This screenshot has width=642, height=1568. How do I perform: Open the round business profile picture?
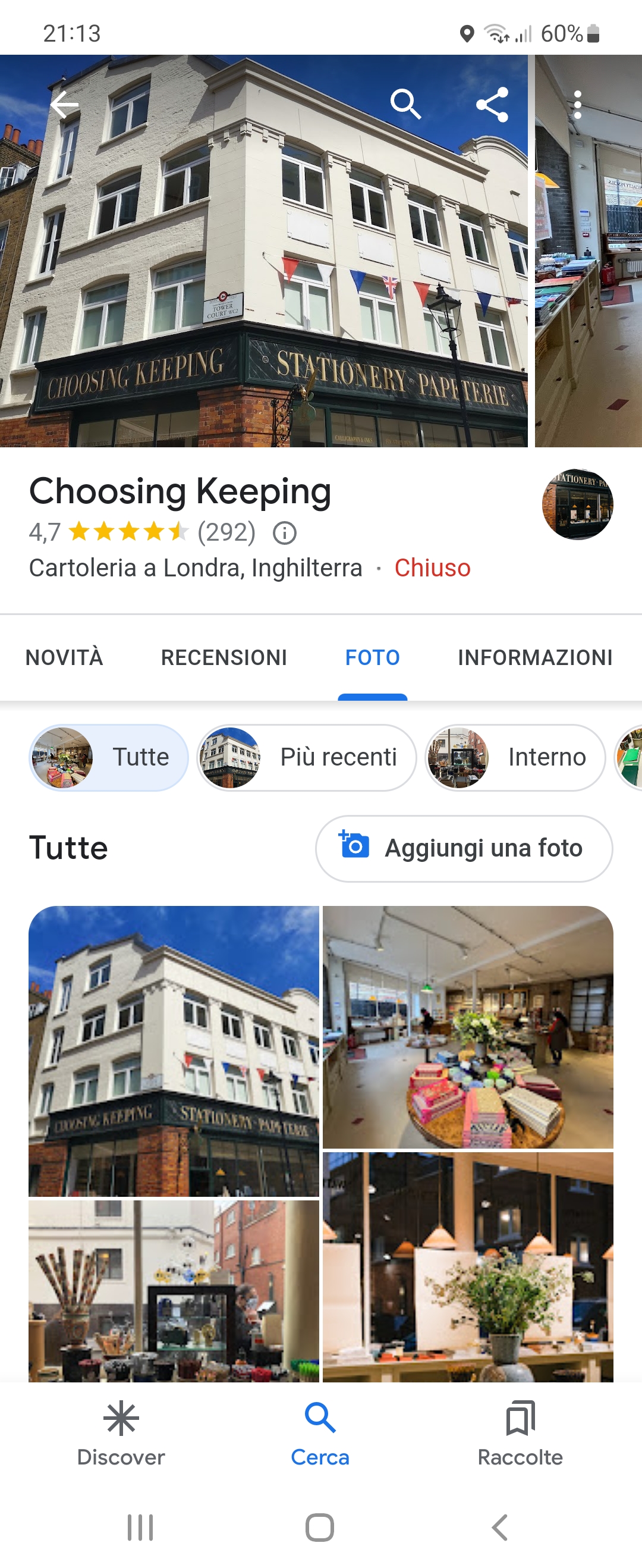(577, 504)
